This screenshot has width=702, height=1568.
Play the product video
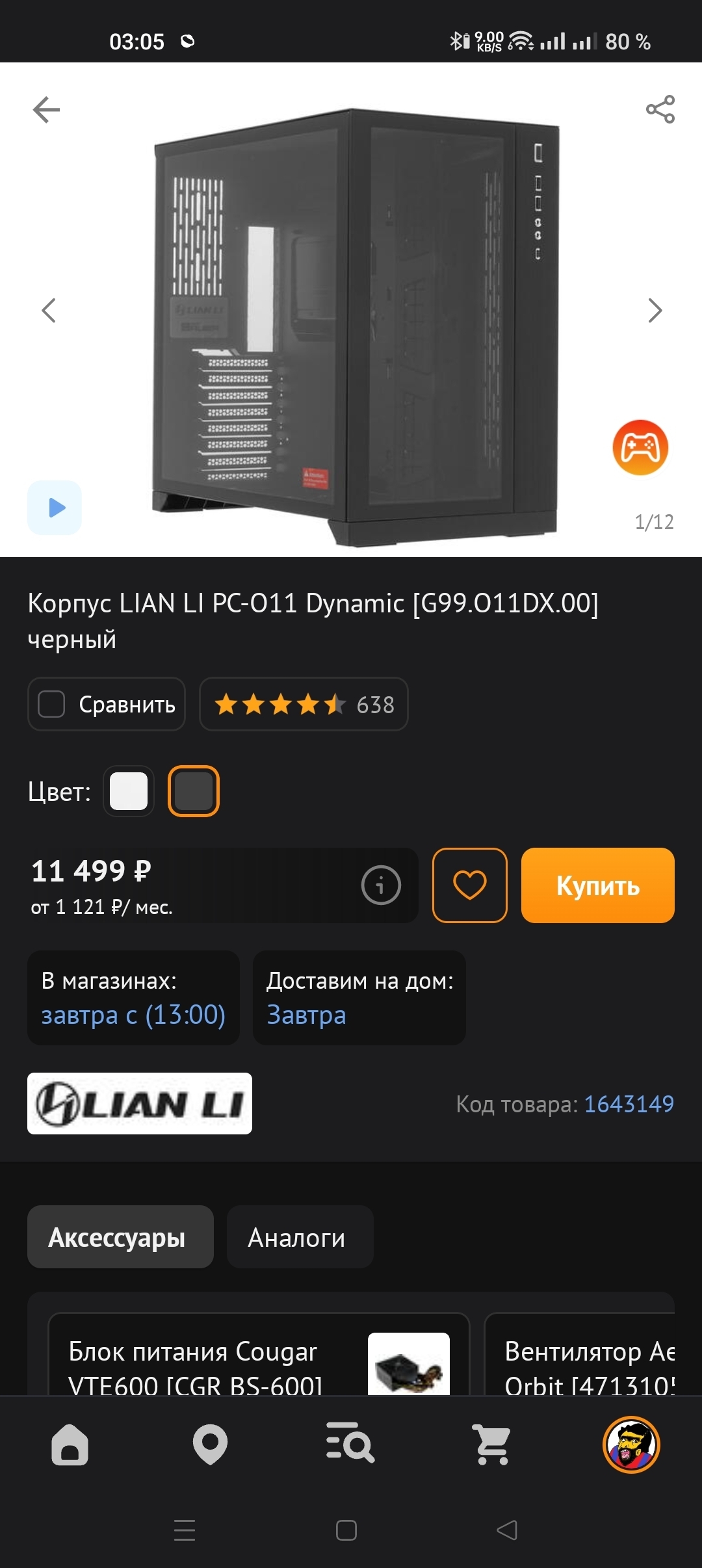tap(55, 508)
